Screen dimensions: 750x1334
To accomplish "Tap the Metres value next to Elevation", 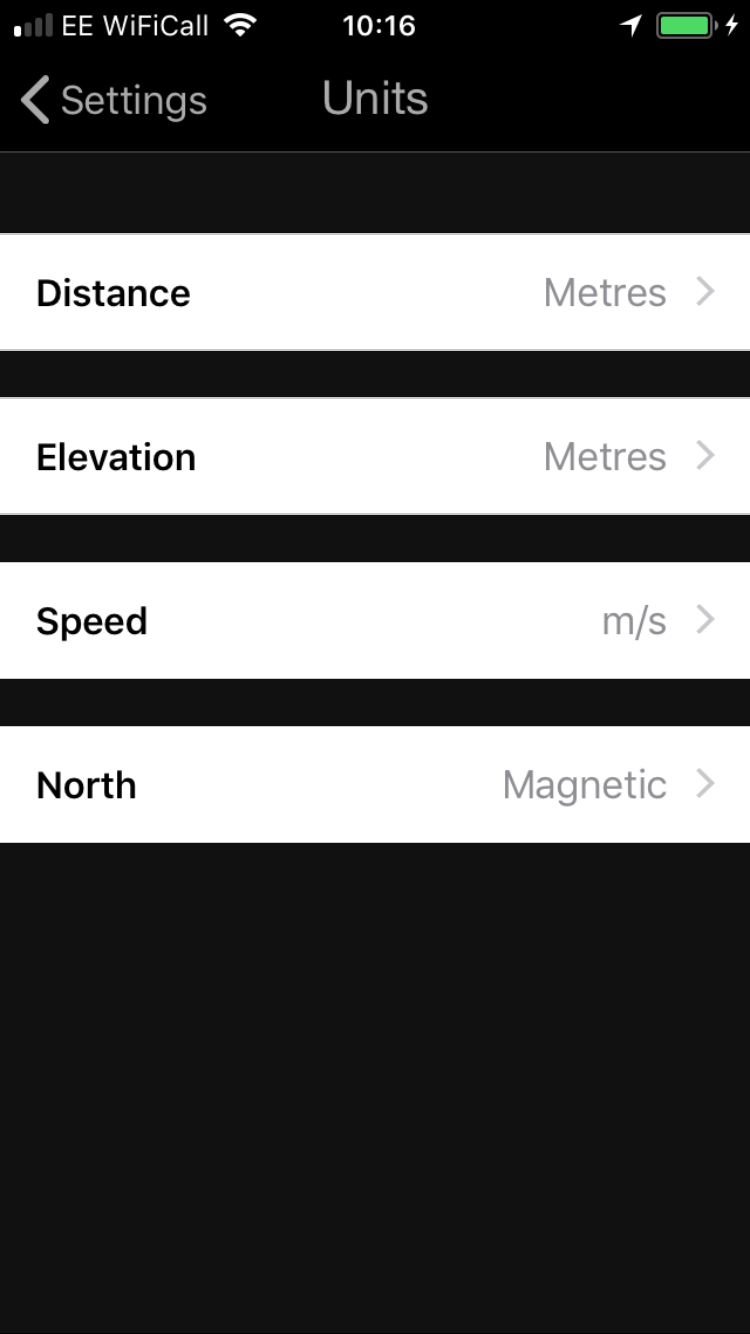I will pos(605,456).
